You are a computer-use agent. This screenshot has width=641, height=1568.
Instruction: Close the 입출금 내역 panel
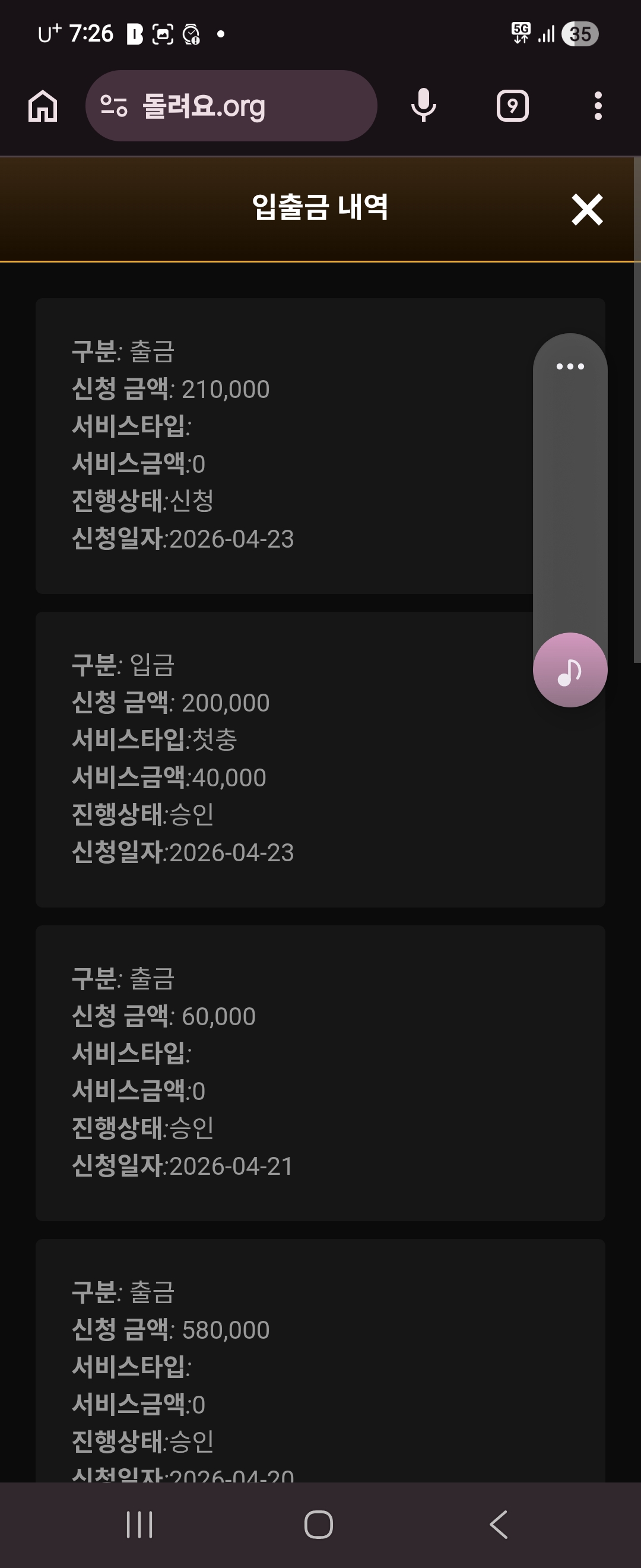[x=587, y=210]
